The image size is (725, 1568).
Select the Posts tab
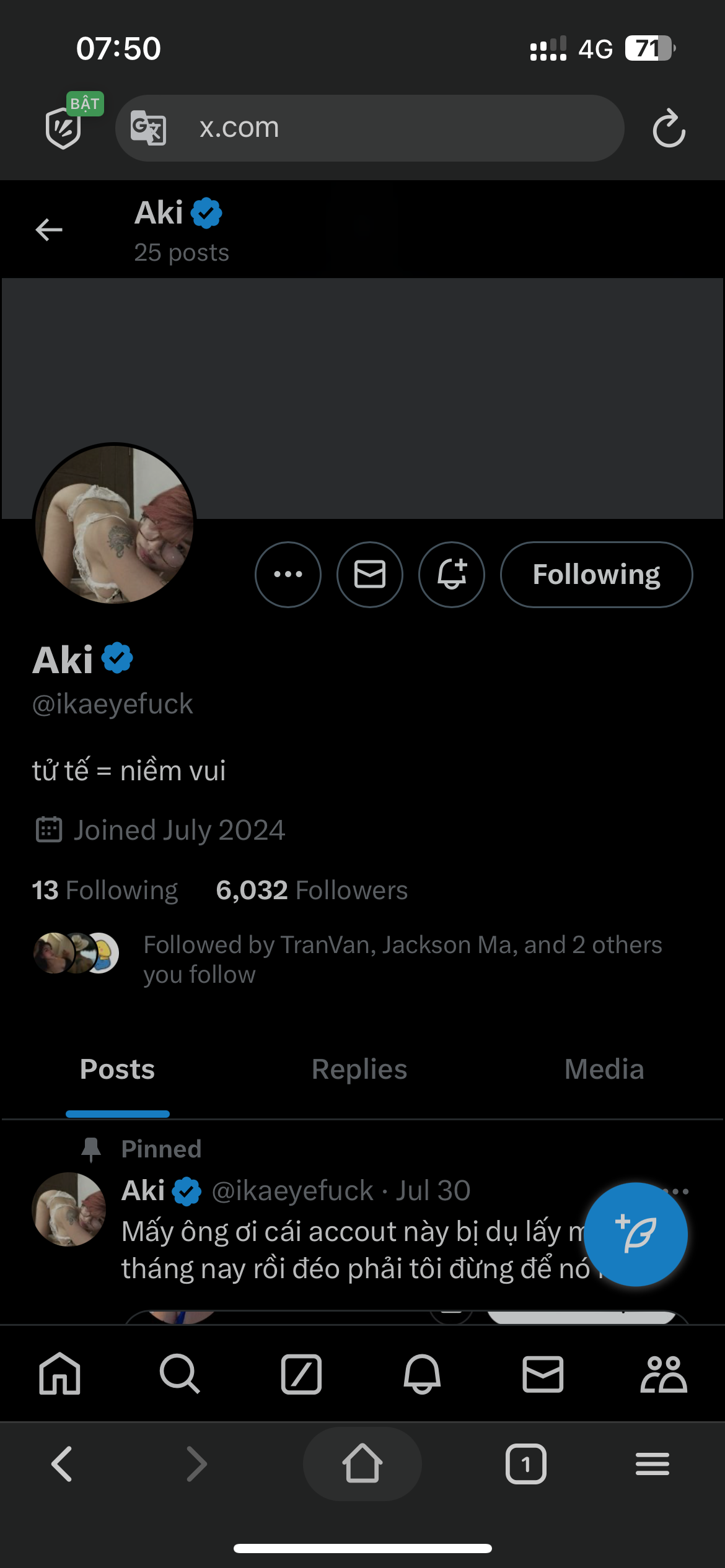coord(117,1069)
